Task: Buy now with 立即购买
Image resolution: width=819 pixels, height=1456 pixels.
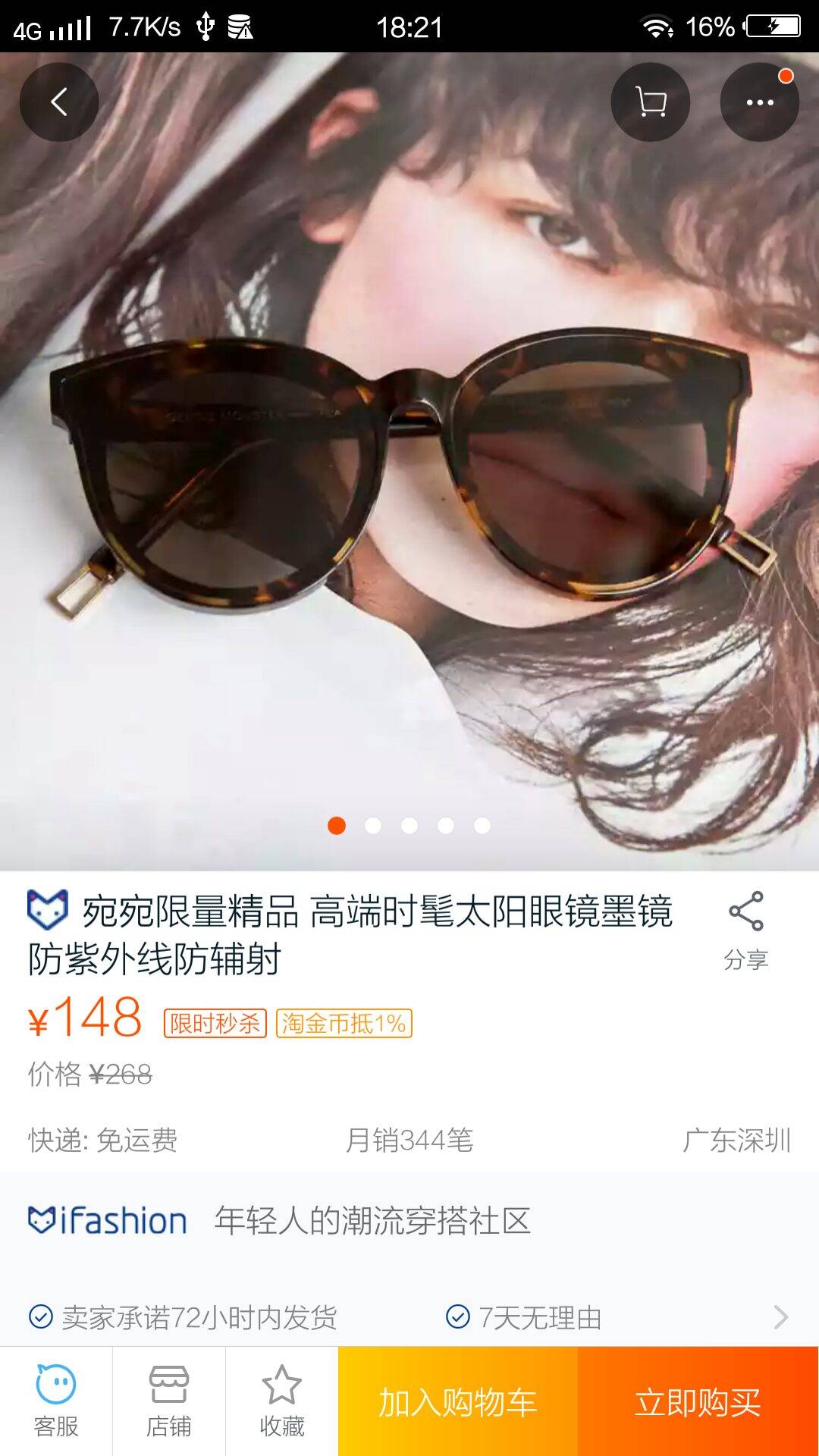Action: tap(698, 1401)
